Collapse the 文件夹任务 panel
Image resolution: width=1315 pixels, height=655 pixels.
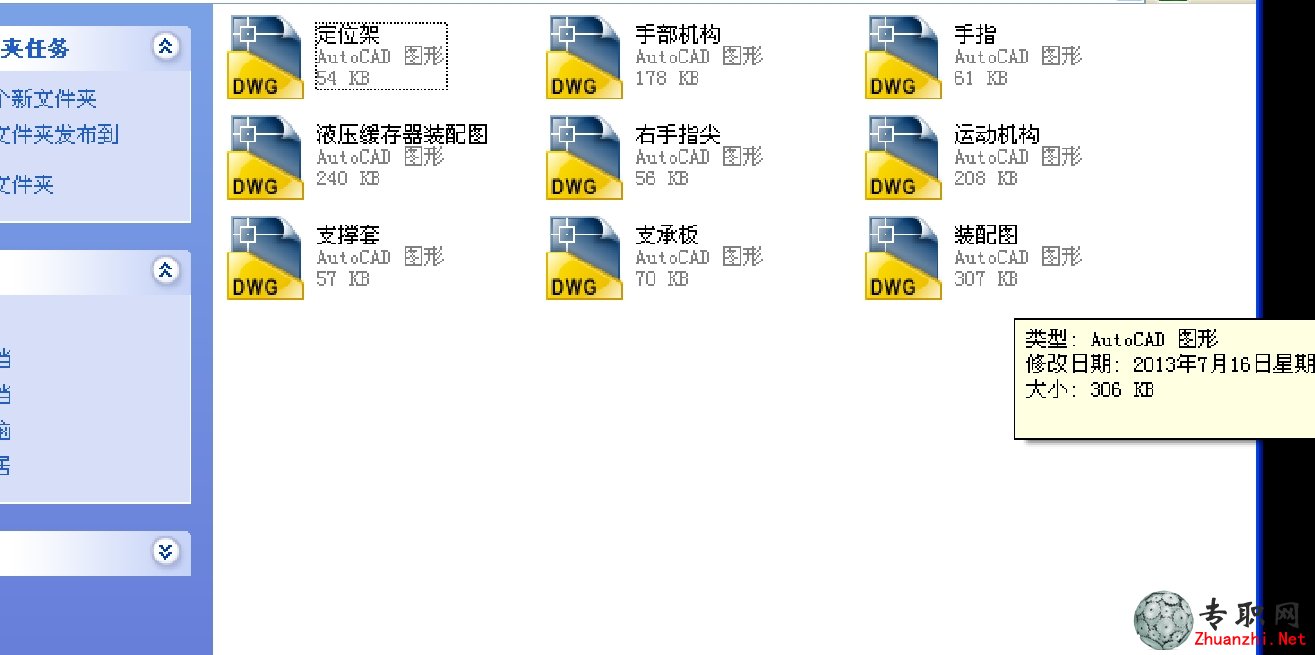click(x=166, y=46)
